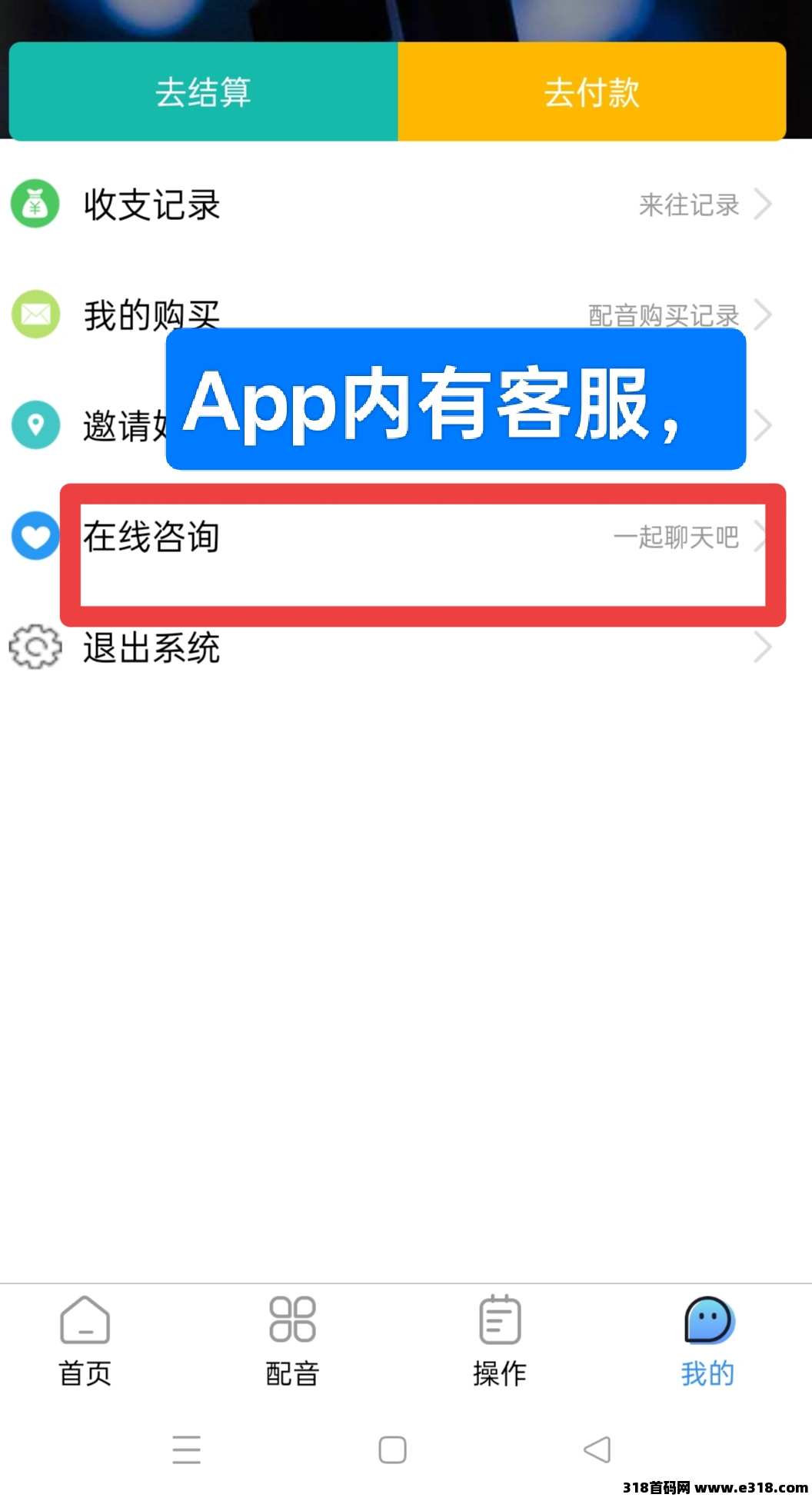Switch to the 操作 tab
The width and height of the screenshot is (812, 1501).
click(500, 1341)
